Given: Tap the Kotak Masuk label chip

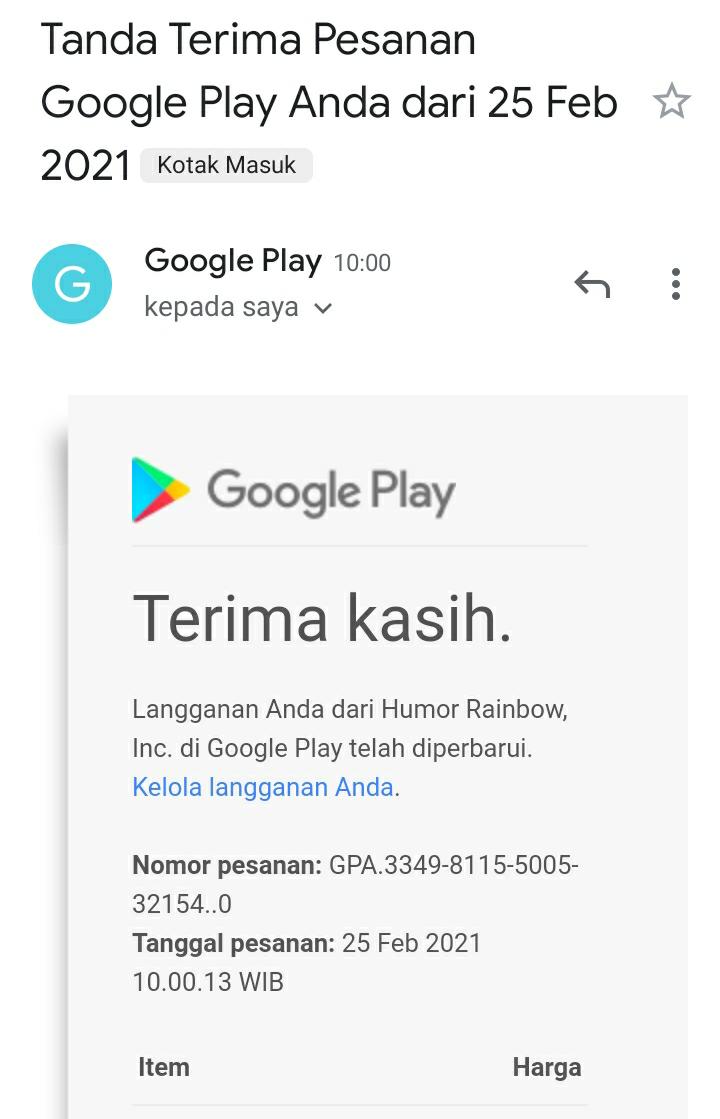Looking at the screenshot, I should point(226,166).
